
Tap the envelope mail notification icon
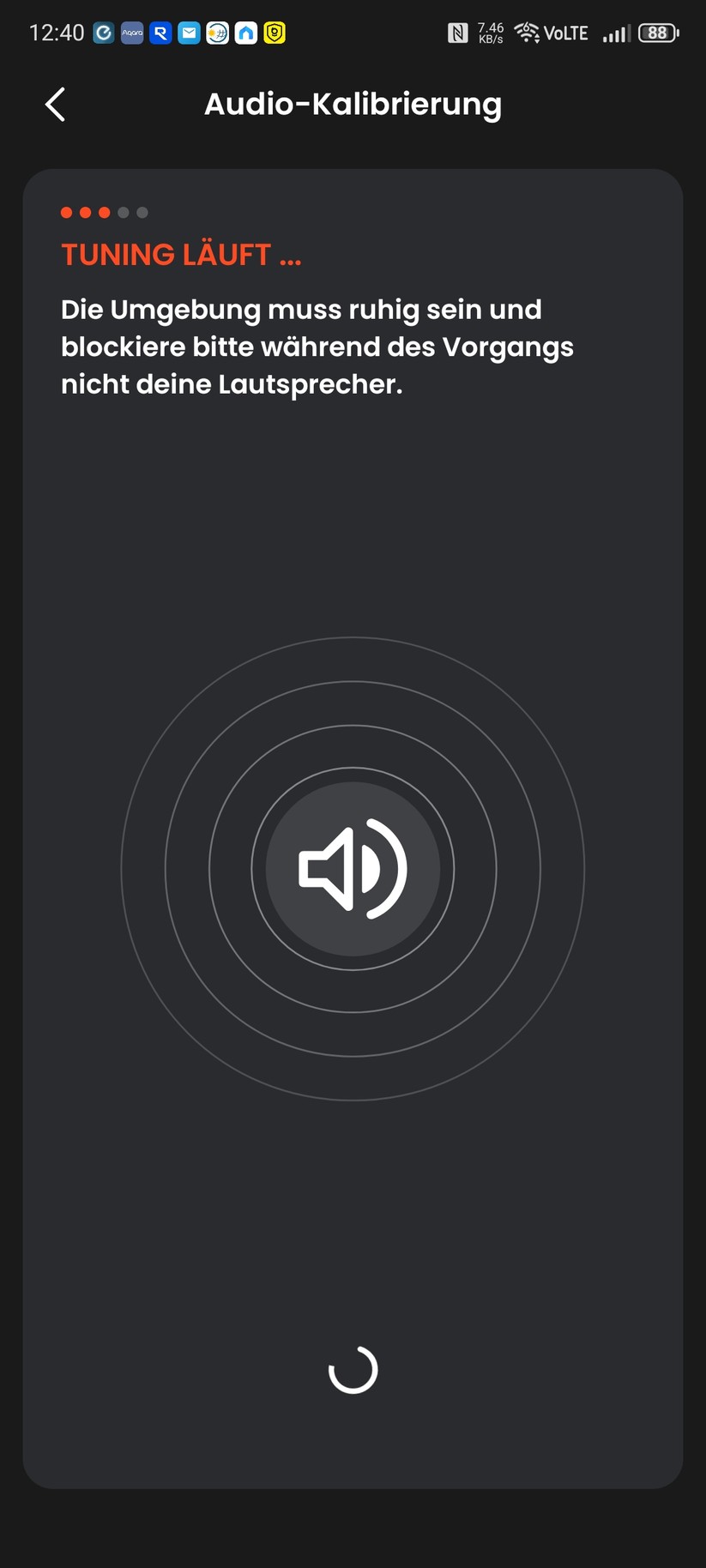click(189, 33)
